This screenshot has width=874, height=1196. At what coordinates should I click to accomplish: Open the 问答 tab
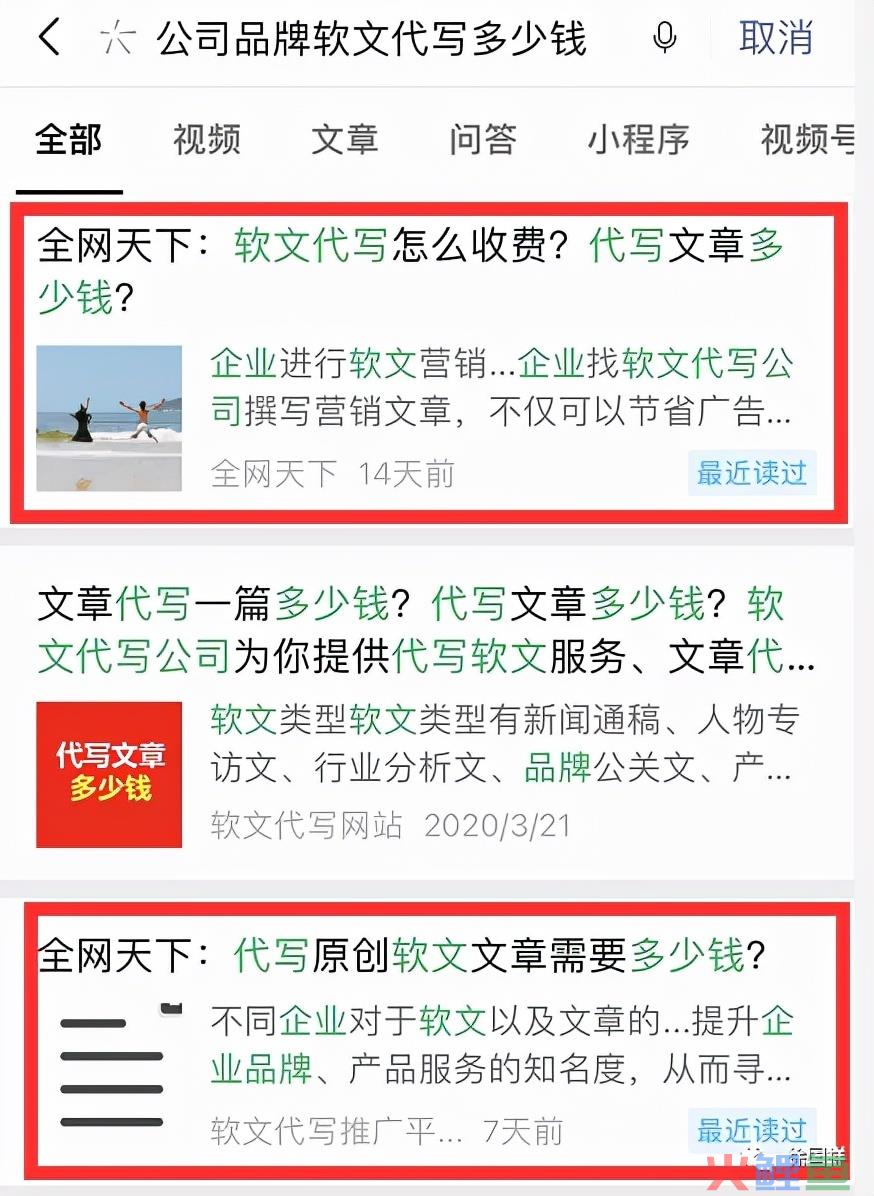point(482,140)
